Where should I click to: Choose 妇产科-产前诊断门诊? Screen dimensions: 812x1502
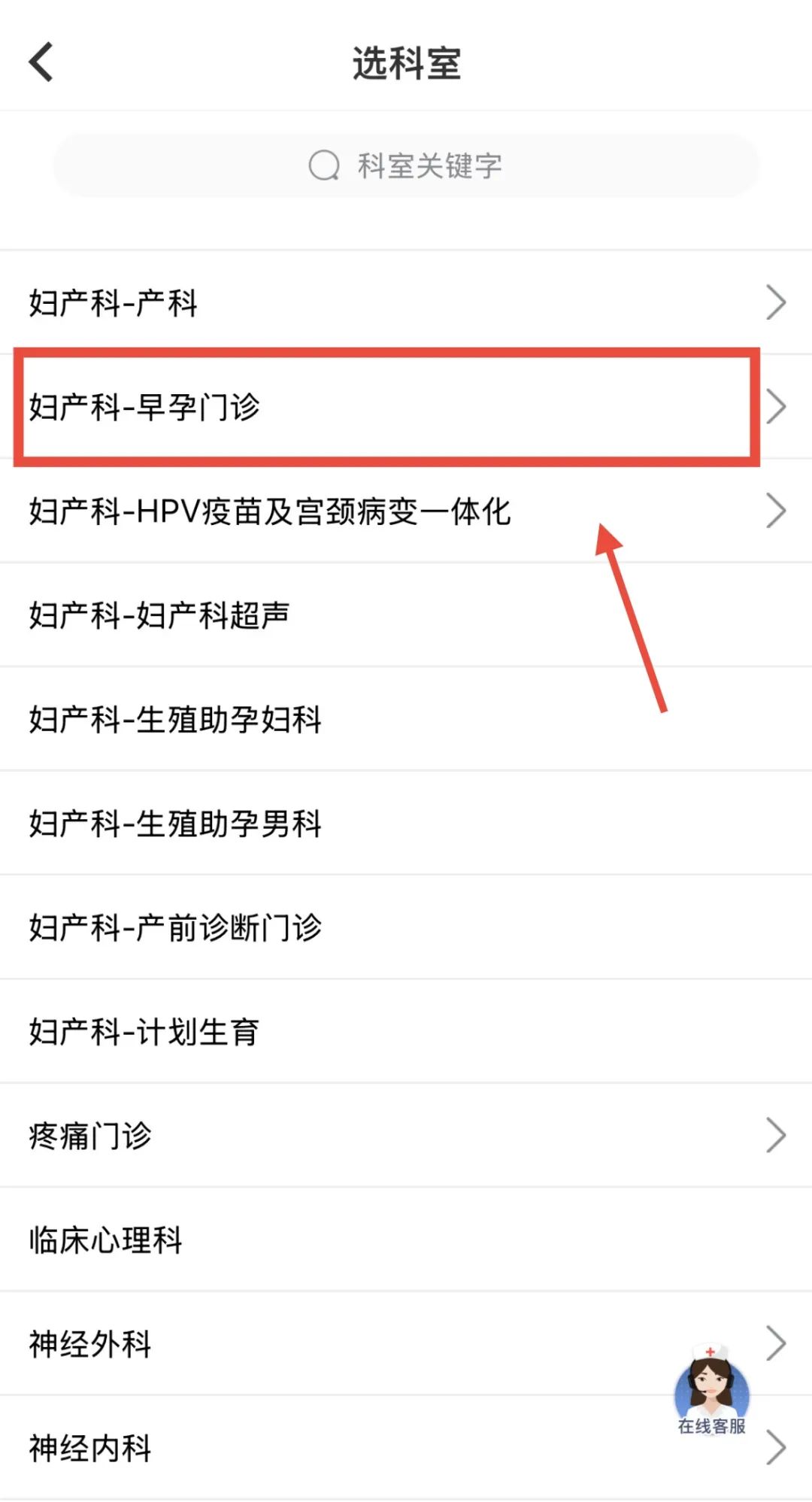click(x=406, y=927)
